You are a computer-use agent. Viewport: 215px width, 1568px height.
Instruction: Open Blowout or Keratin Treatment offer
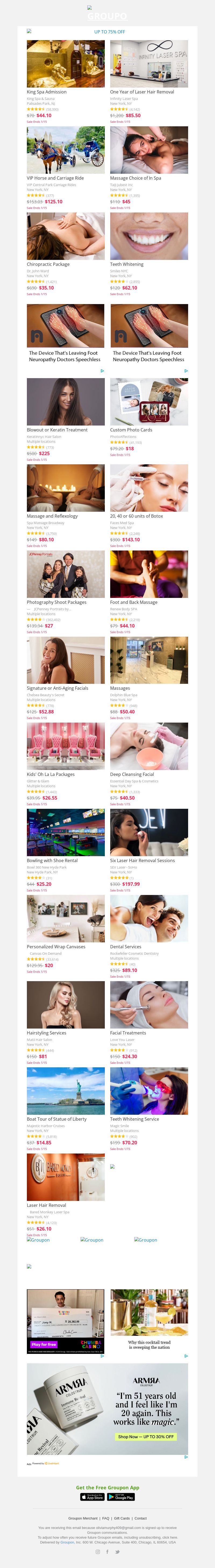[66, 402]
